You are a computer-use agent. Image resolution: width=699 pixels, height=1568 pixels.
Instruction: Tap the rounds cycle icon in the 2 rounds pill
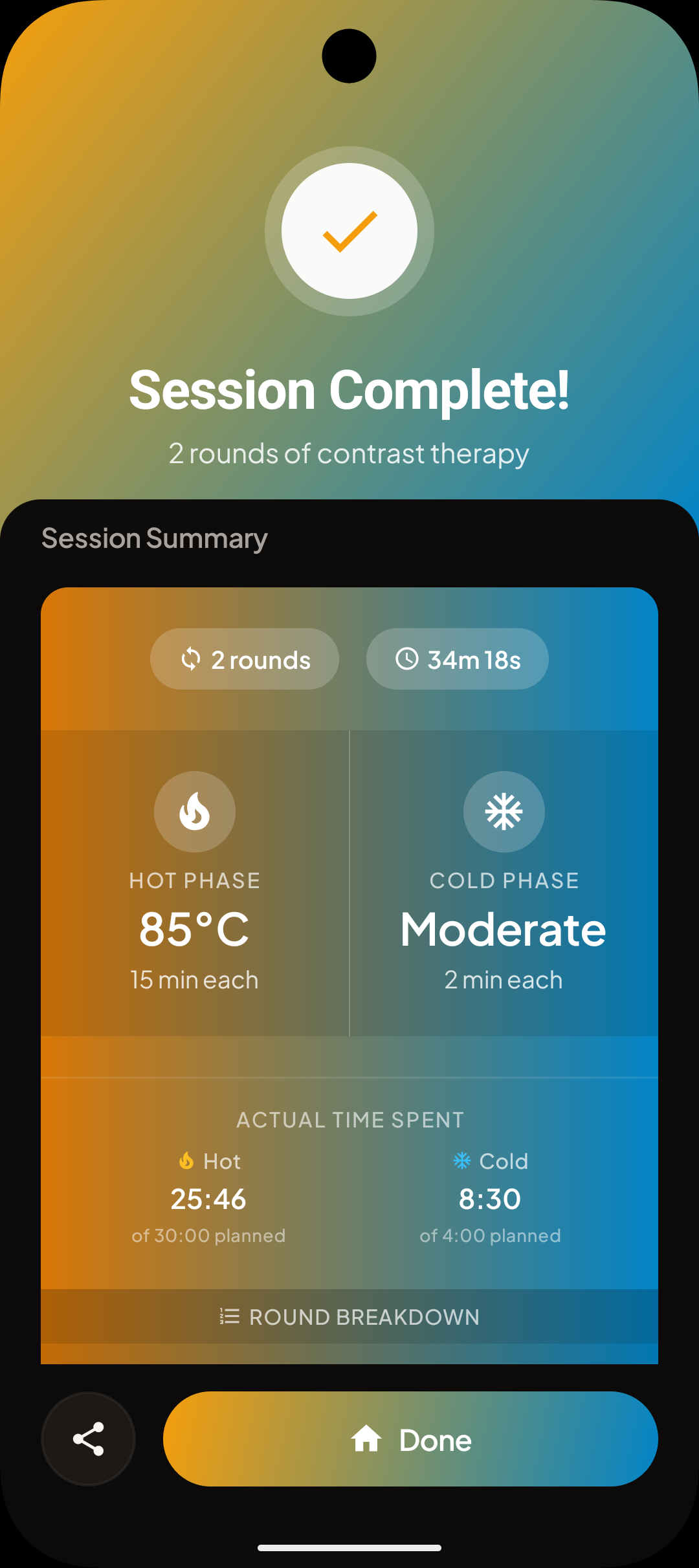[x=190, y=659]
